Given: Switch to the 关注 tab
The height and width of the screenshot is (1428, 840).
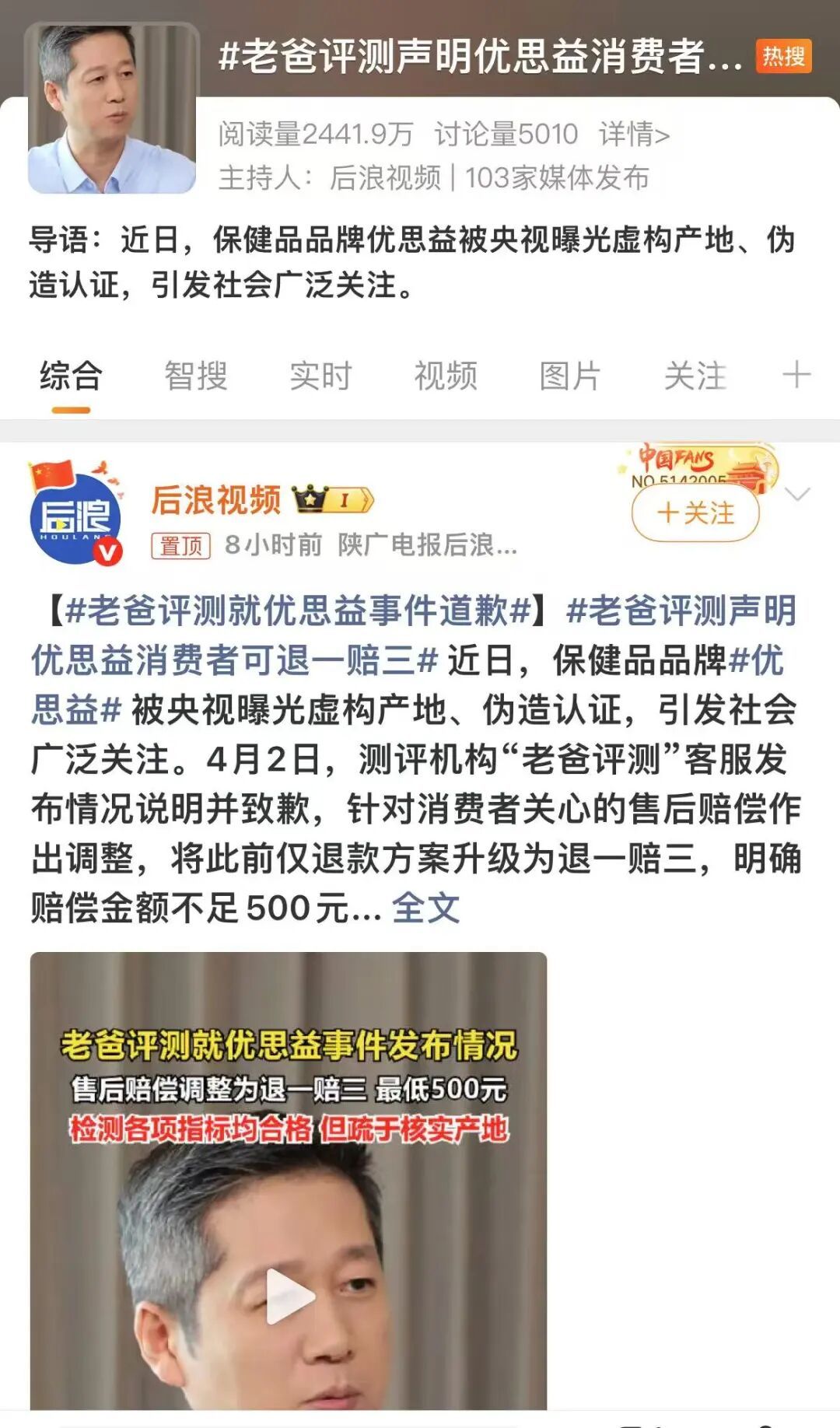Looking at the screenshot, I should point(695,376).
